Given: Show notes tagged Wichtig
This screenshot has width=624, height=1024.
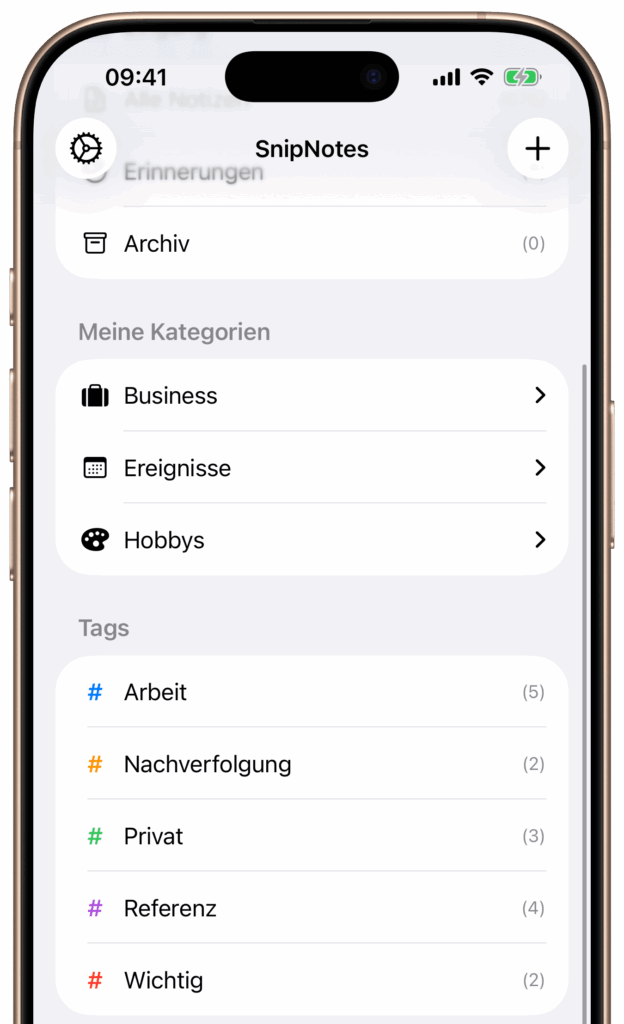Looking at the screenshot, I should 312,980.
